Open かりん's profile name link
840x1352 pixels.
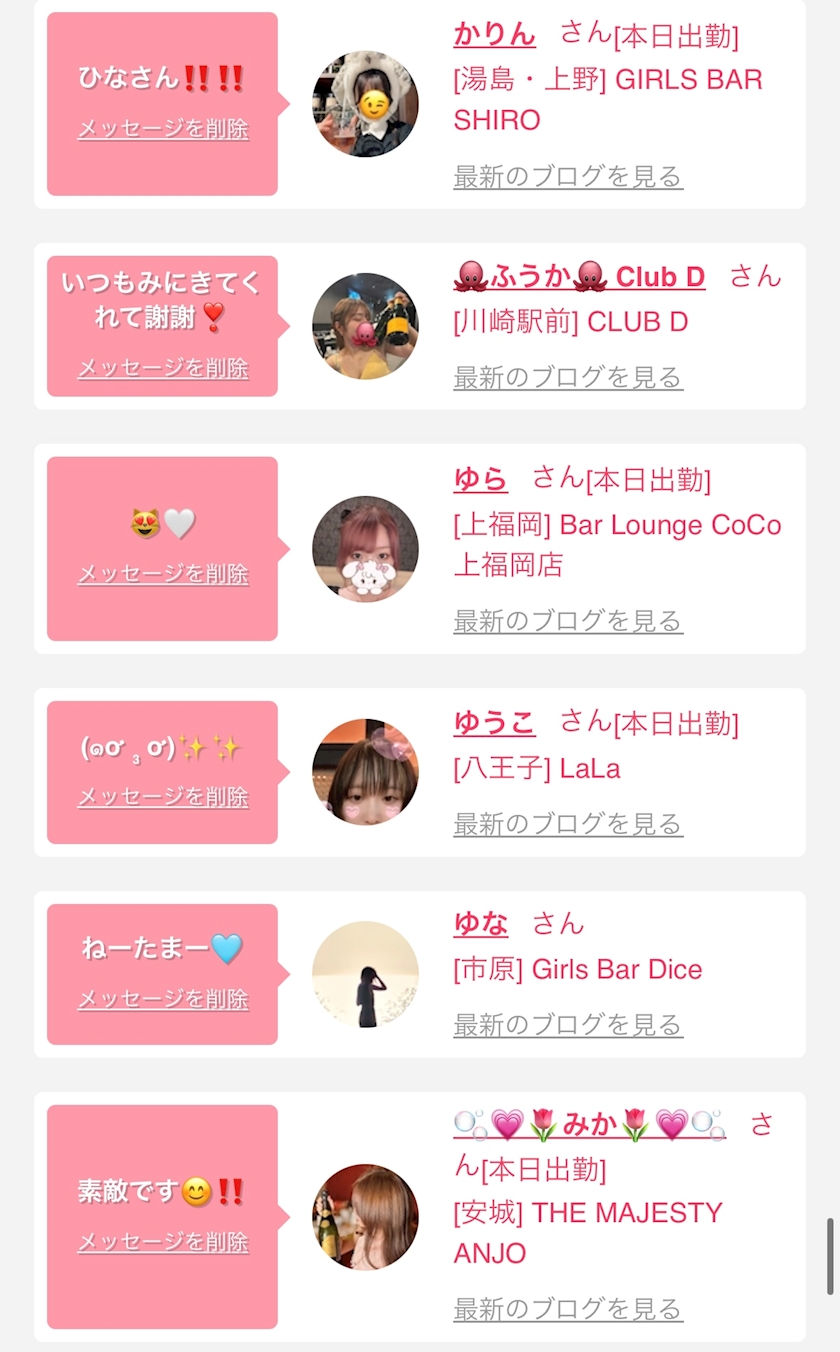click(x=494, y=35)
